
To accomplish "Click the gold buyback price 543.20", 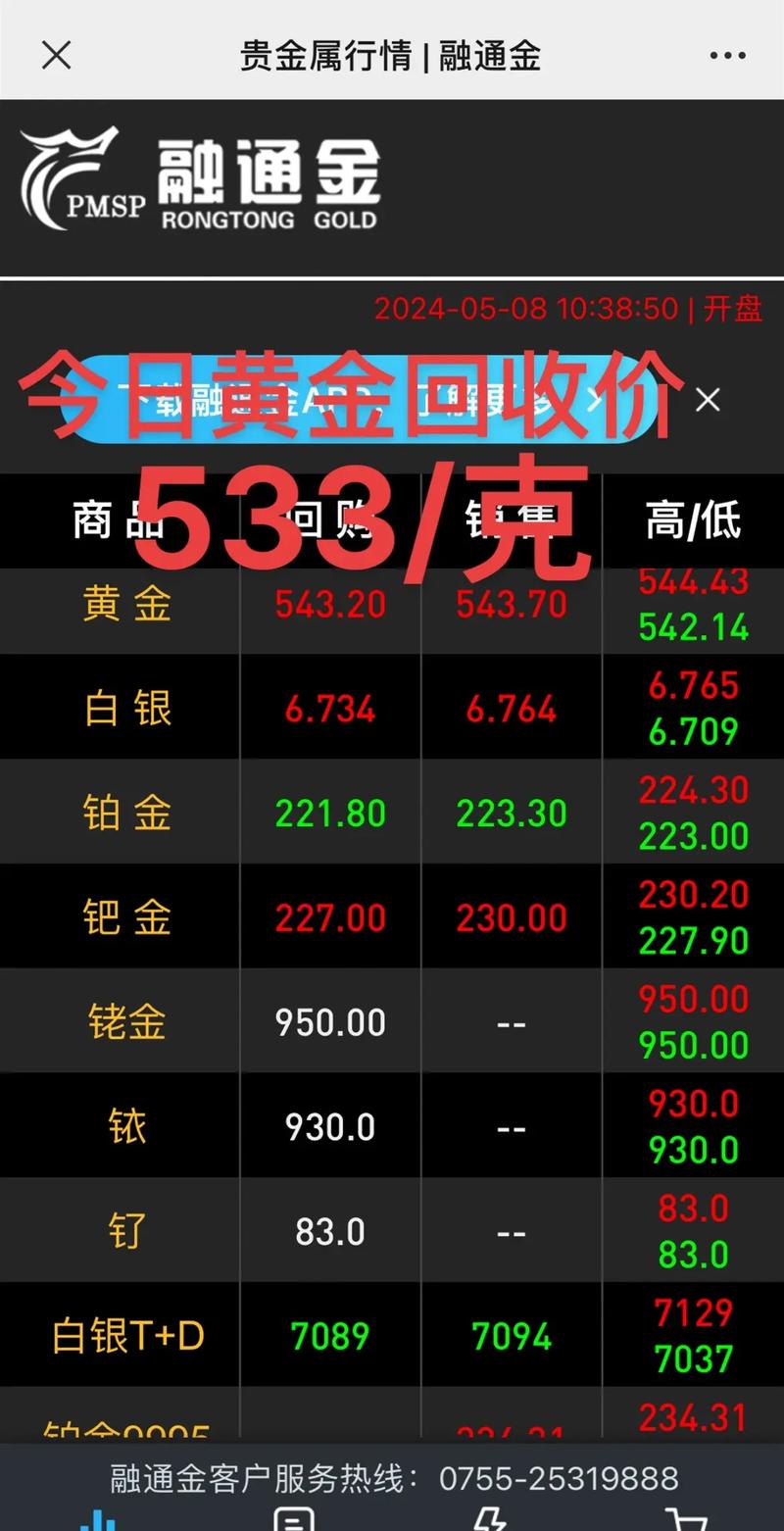I will (x=329, y=604).
